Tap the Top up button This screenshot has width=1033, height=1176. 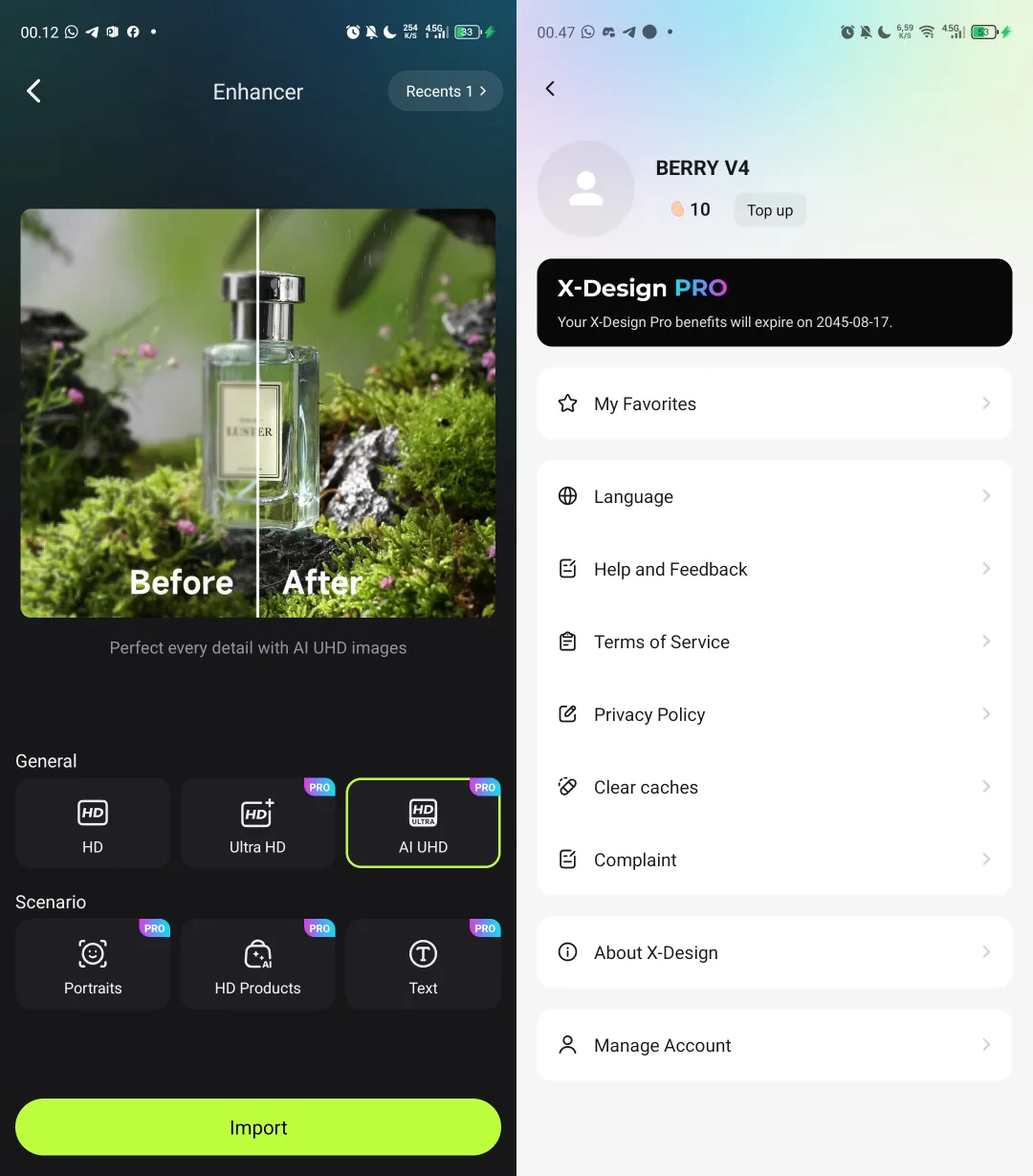(770, 210)
